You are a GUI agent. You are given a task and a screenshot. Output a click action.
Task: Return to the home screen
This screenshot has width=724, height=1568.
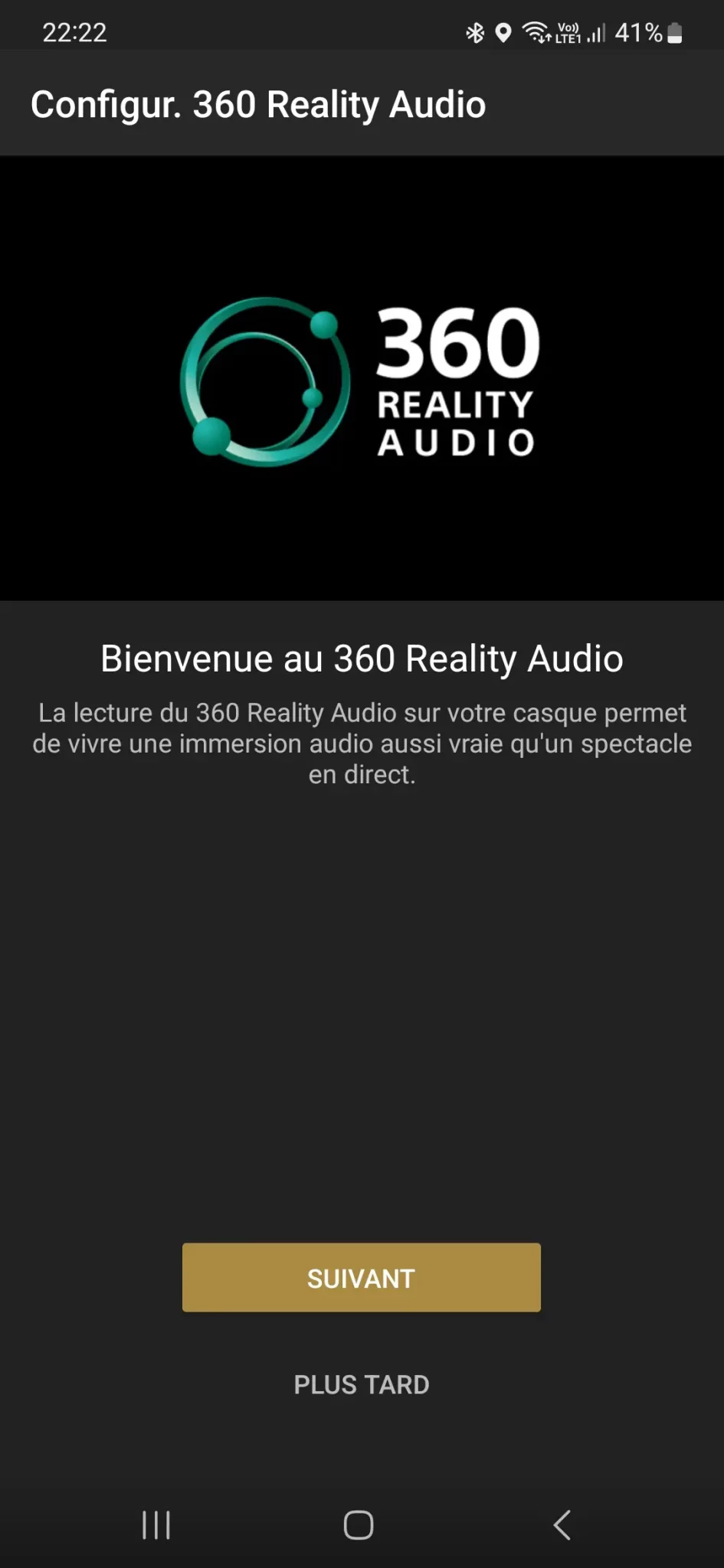(359, 1524)
